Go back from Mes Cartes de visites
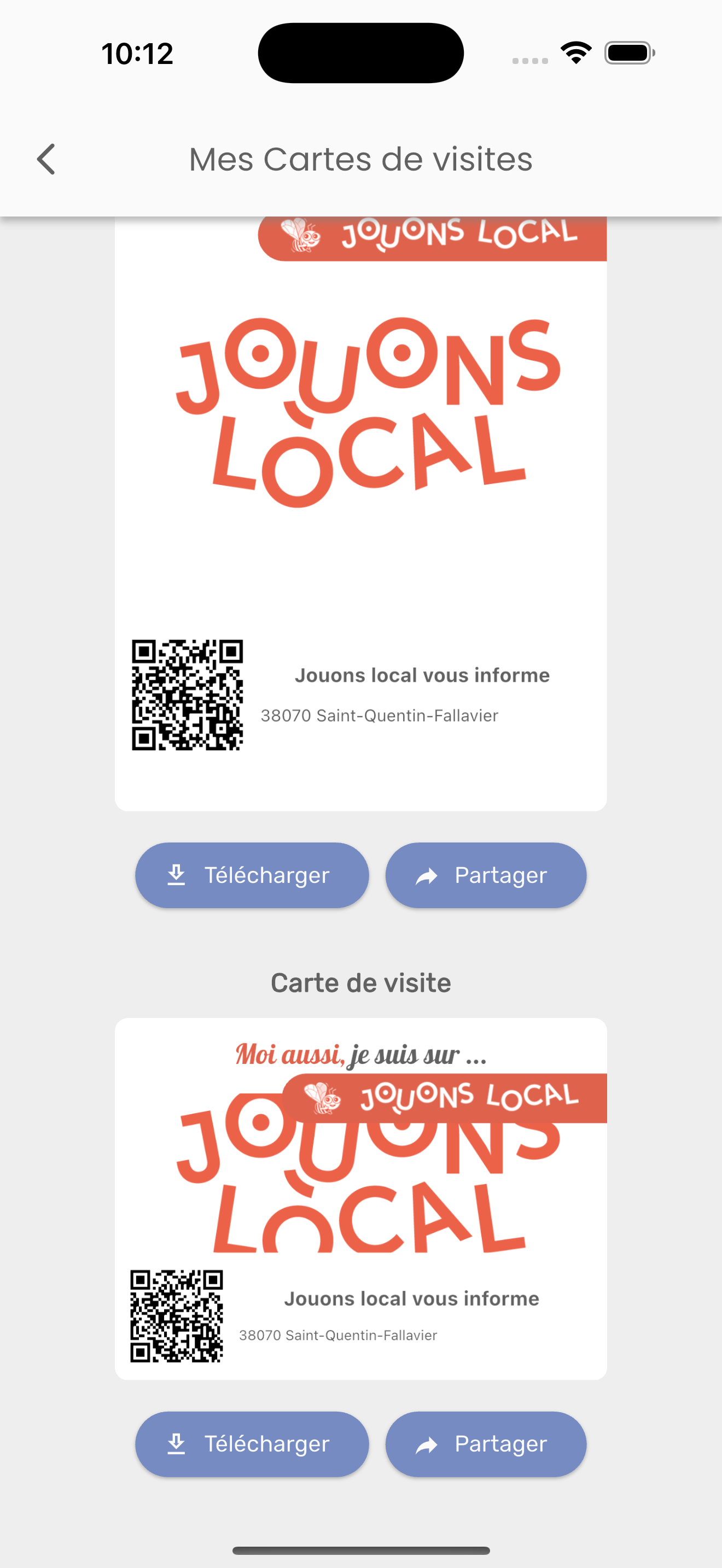722x1568 pixels. [46, 160]
